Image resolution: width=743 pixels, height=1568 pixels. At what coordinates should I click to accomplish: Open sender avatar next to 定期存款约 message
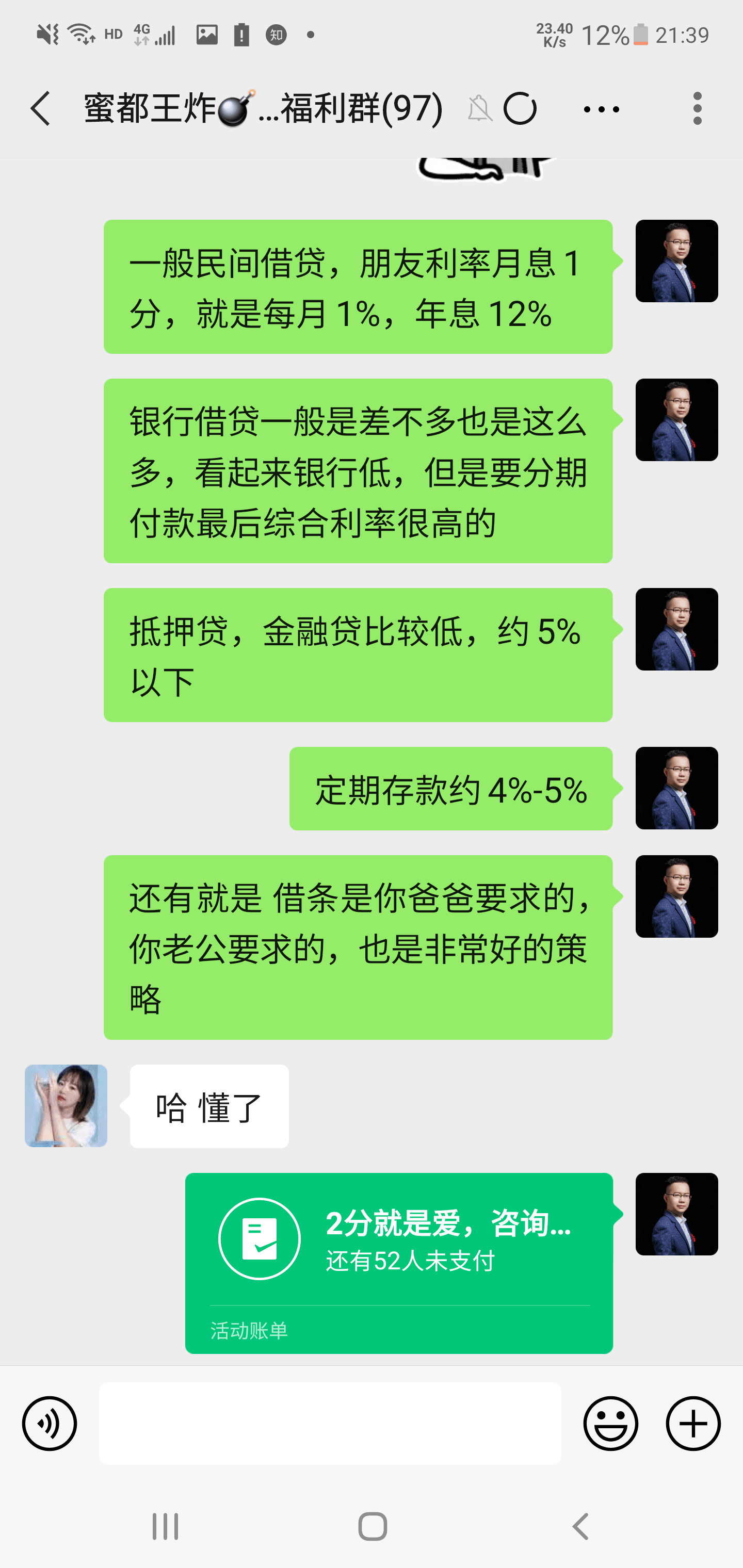click(676, 788)
